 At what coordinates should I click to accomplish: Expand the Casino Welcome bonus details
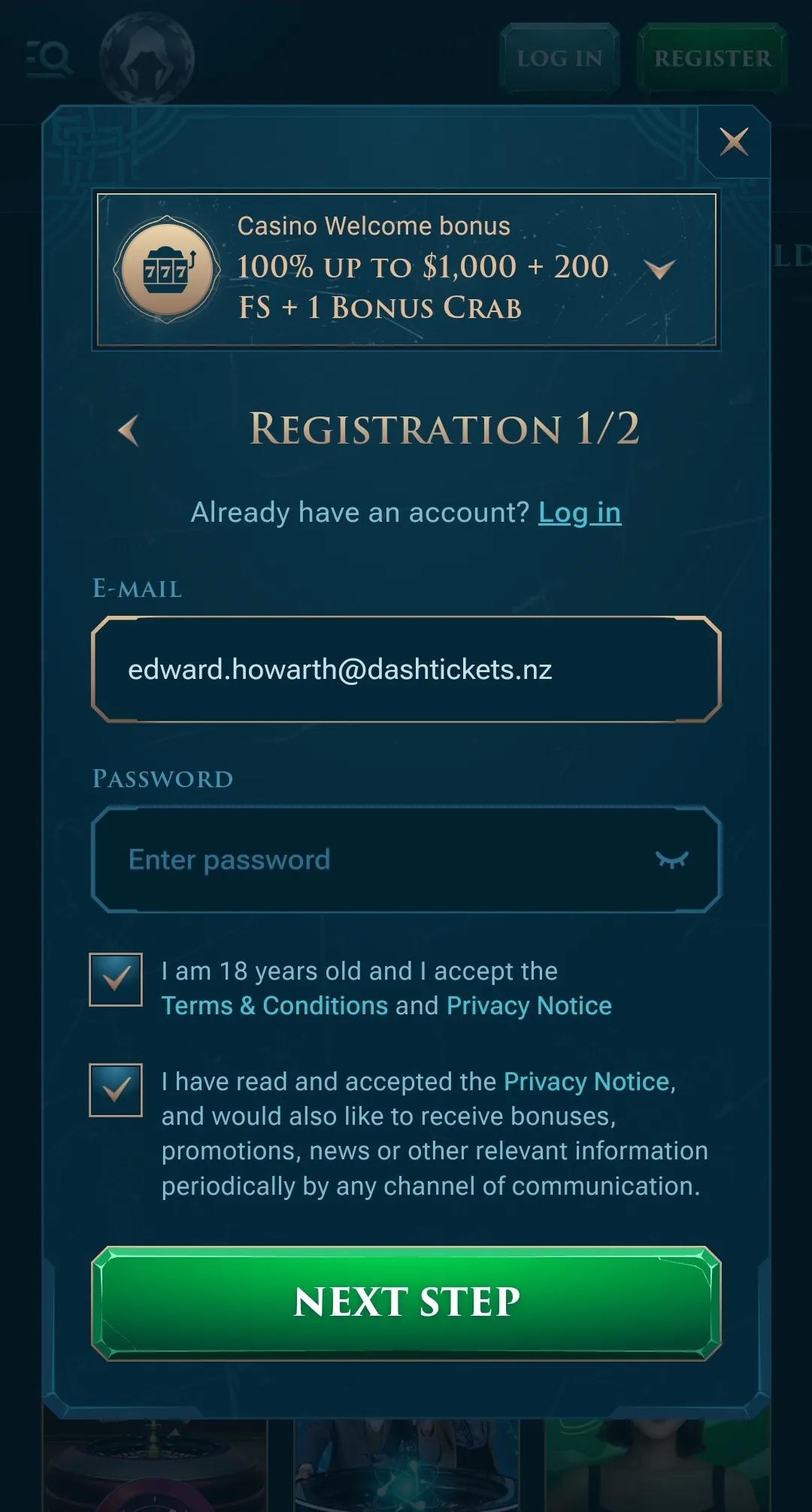tap(659, 269)
